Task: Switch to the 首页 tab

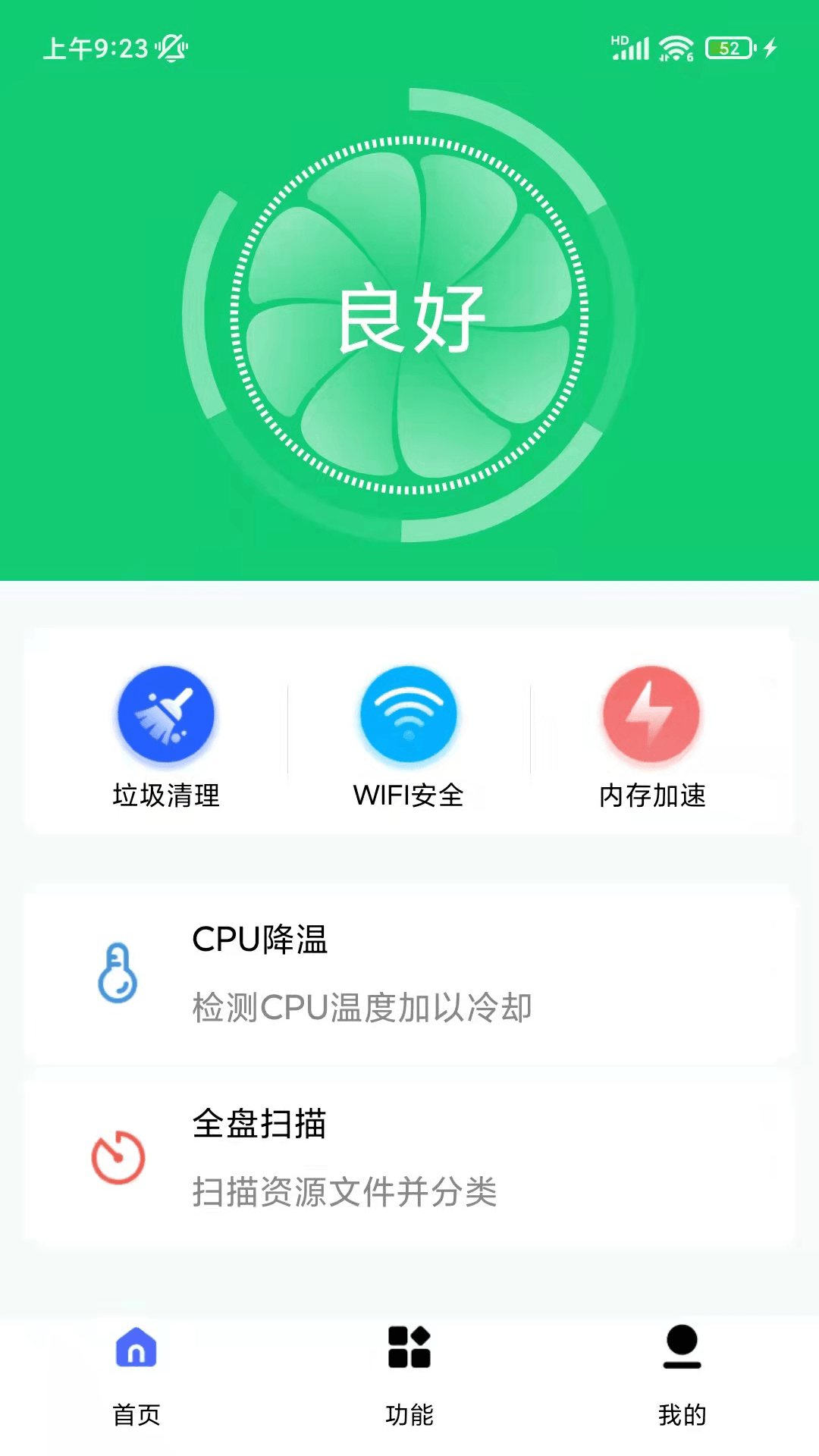Action: 136,1373
